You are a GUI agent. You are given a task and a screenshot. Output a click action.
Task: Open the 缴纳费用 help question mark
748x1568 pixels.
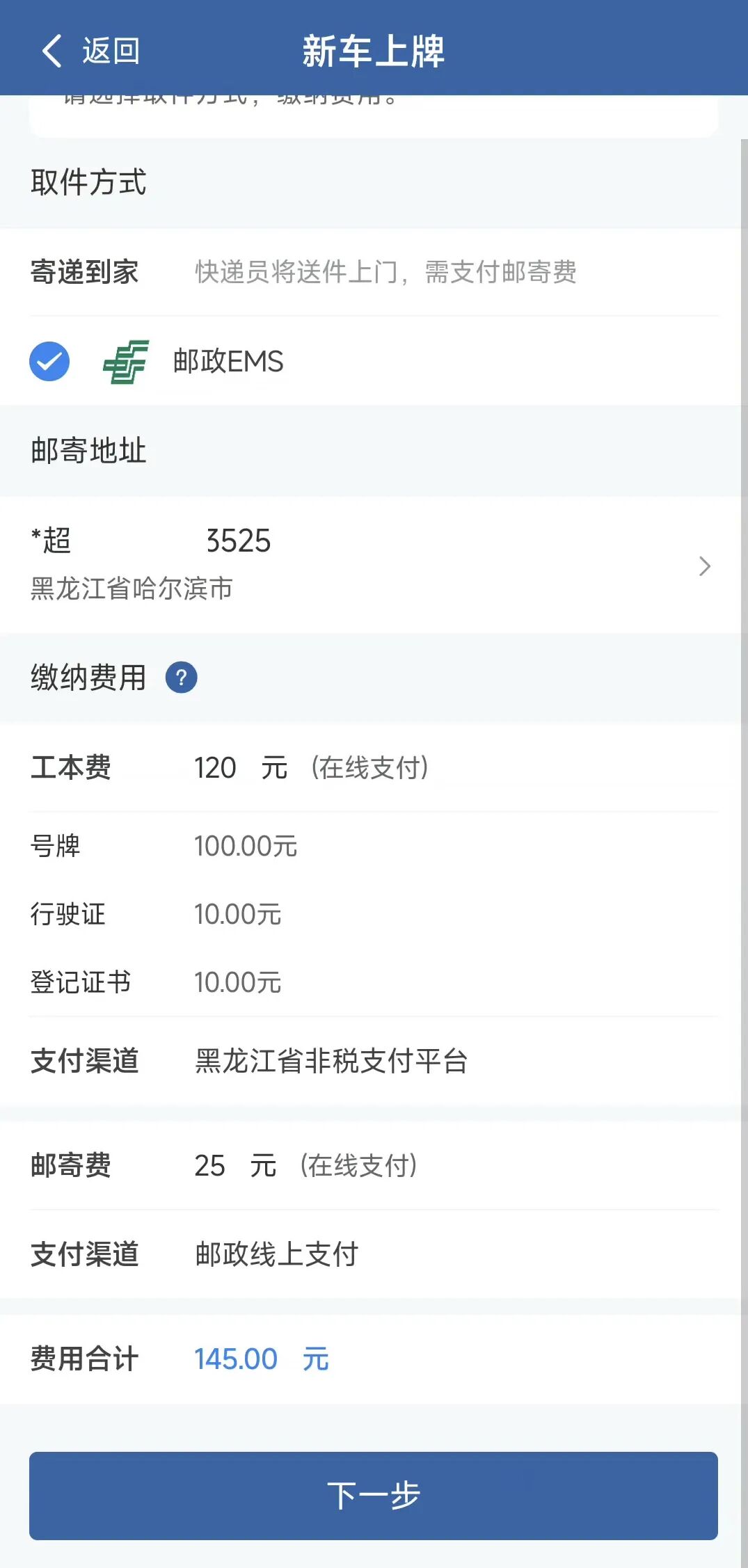pyautogui.click(x=182, y=675)
